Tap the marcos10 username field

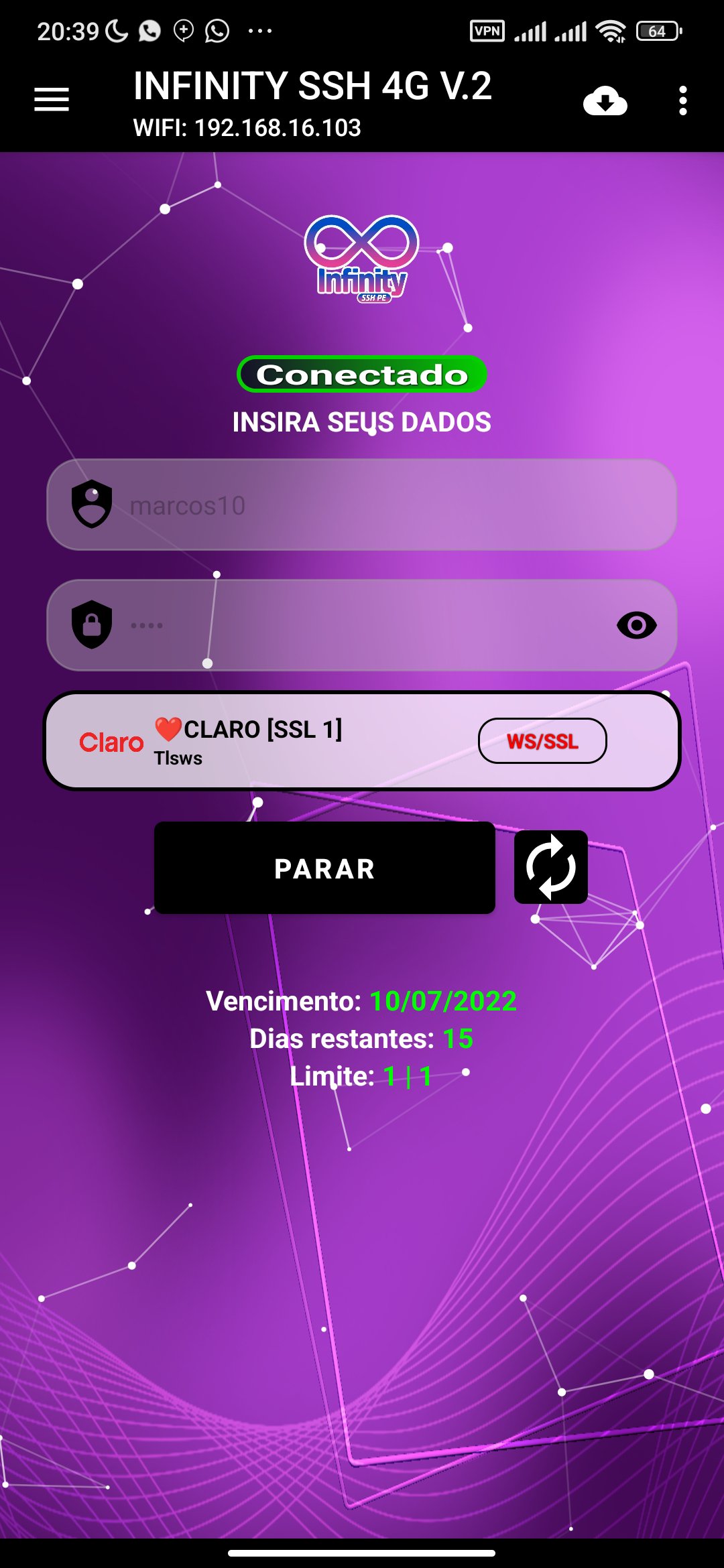(x=362, y=506)
